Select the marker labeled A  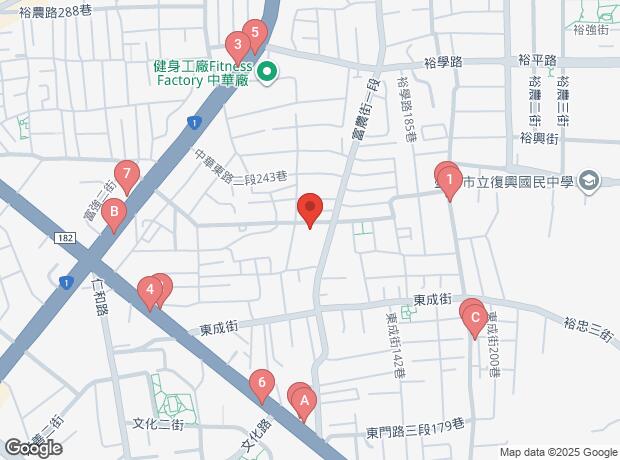[305, 402]
